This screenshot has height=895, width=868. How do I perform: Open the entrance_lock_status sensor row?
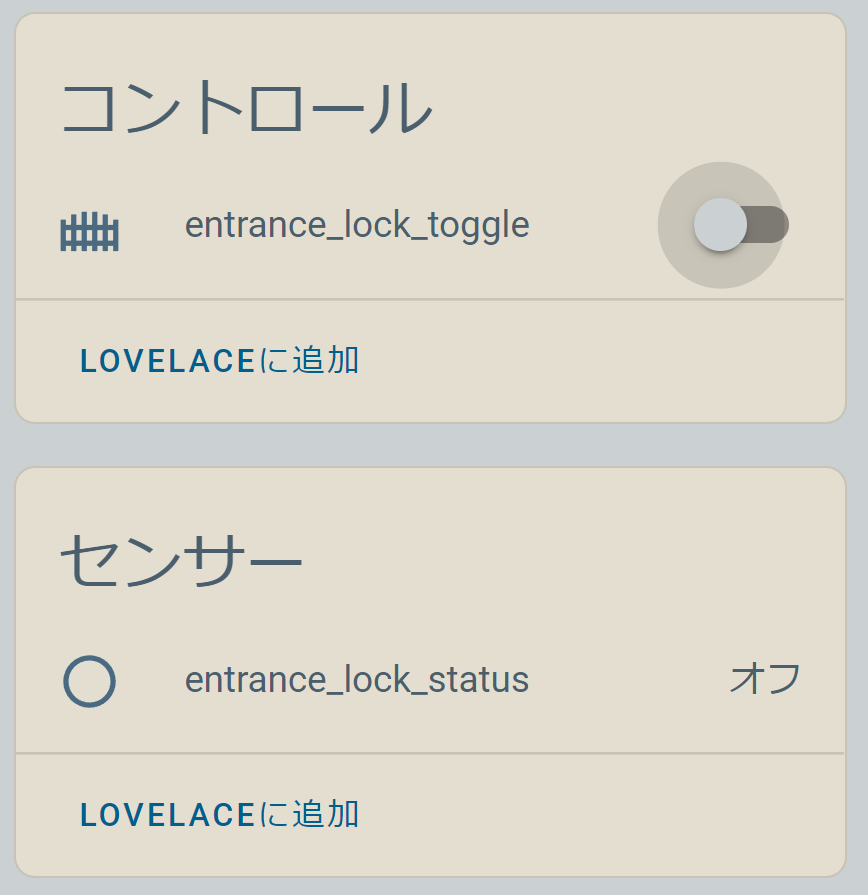point(357,680)
